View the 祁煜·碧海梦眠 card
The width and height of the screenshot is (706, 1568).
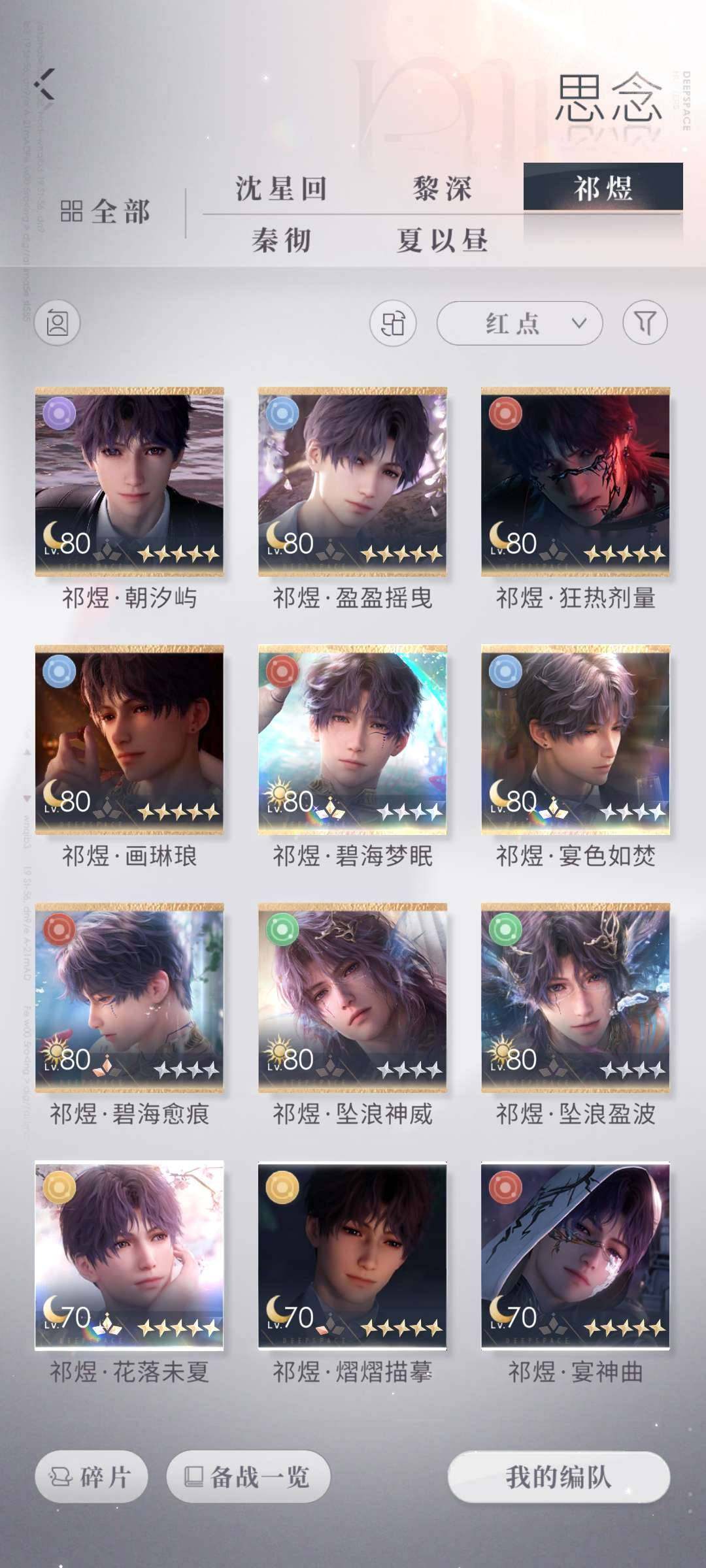pos(352,740)
